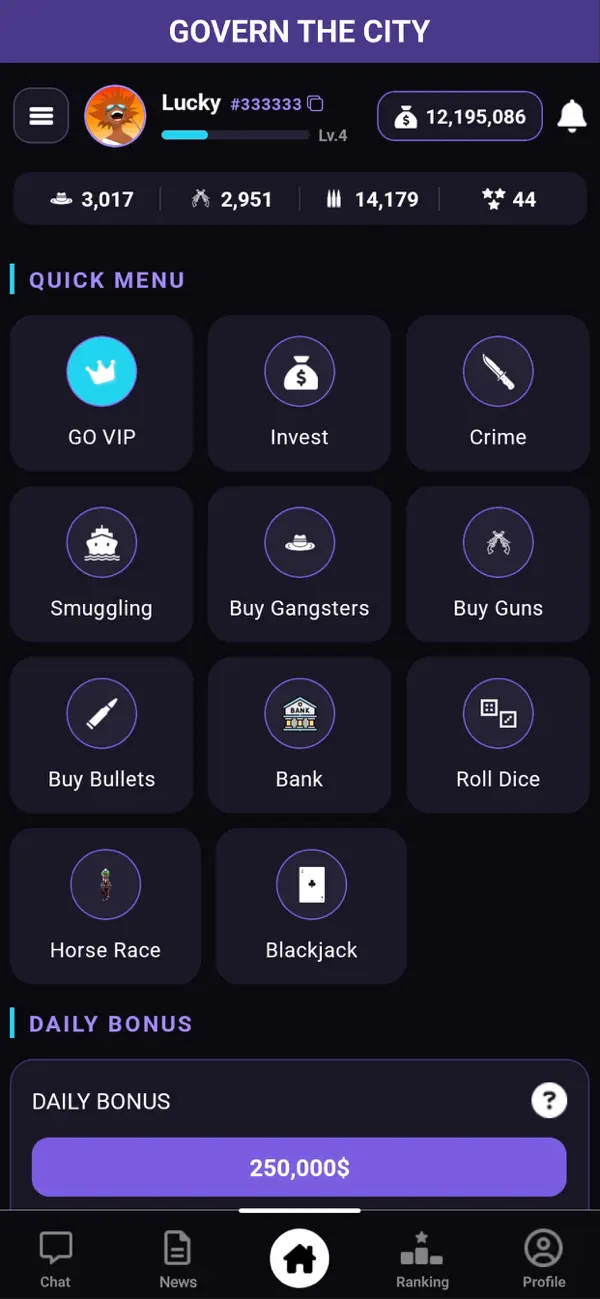The image size is (600, 1299).
Task: Open the notifications bell
Action: point(571,116)
